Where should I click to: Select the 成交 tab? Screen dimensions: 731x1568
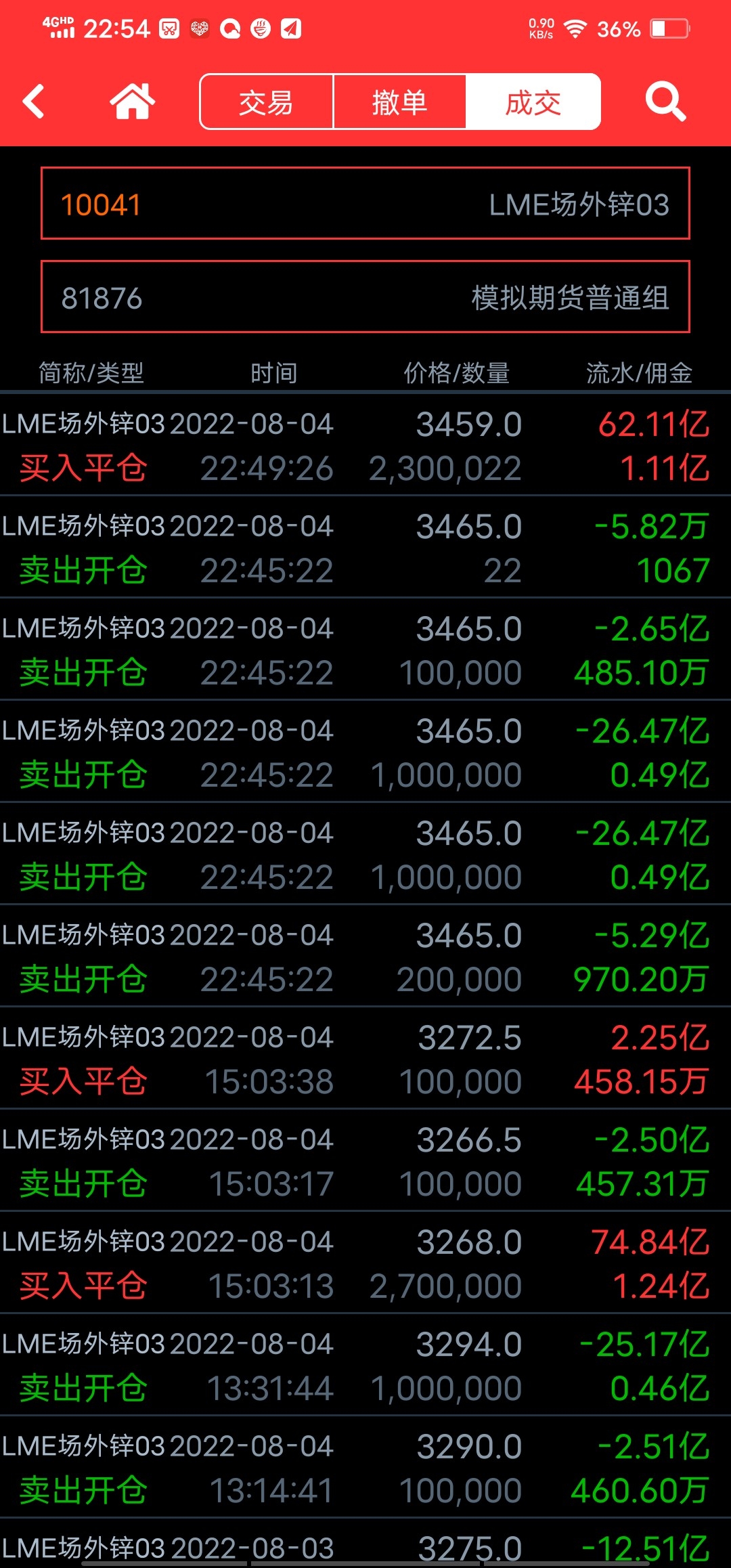(x=533, y=102)
